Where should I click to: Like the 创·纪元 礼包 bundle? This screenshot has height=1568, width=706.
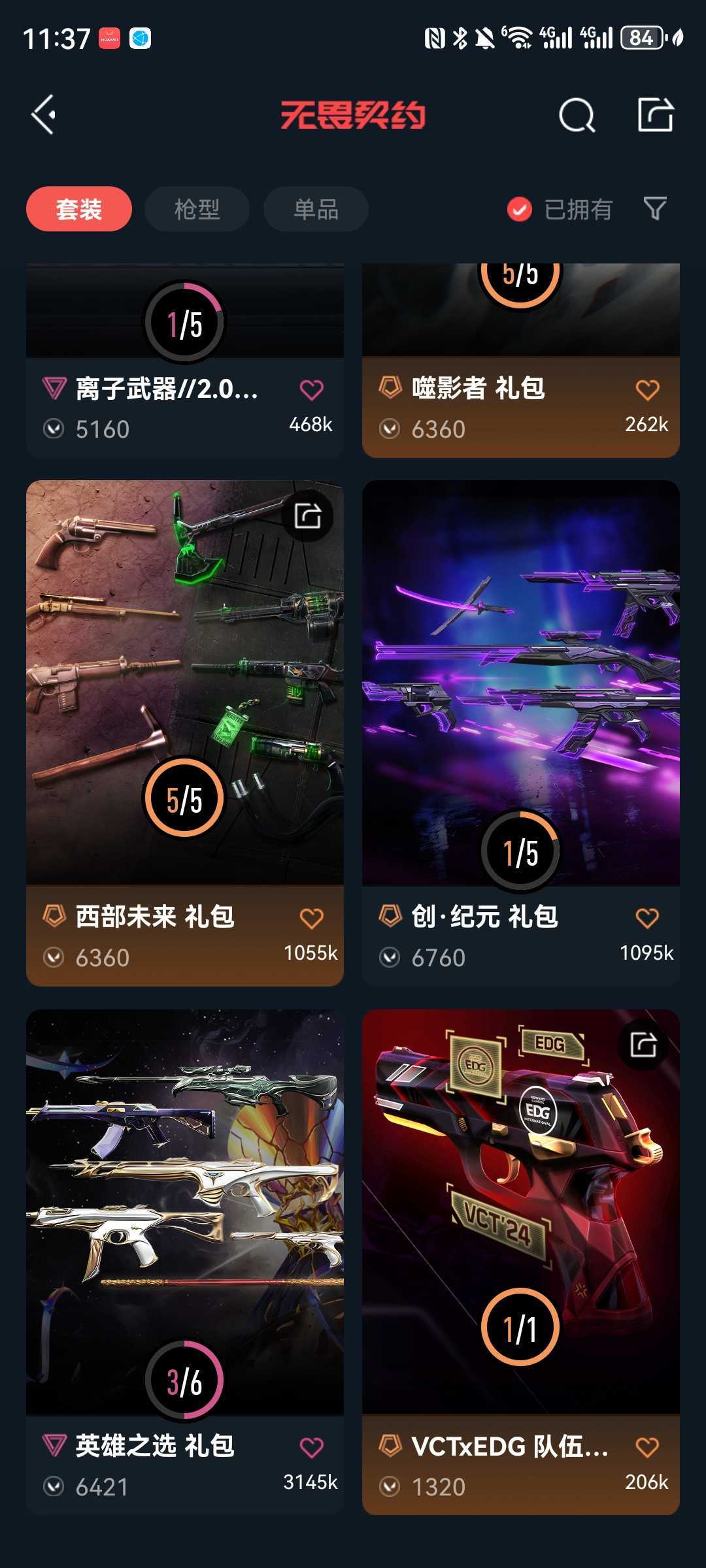648,919
